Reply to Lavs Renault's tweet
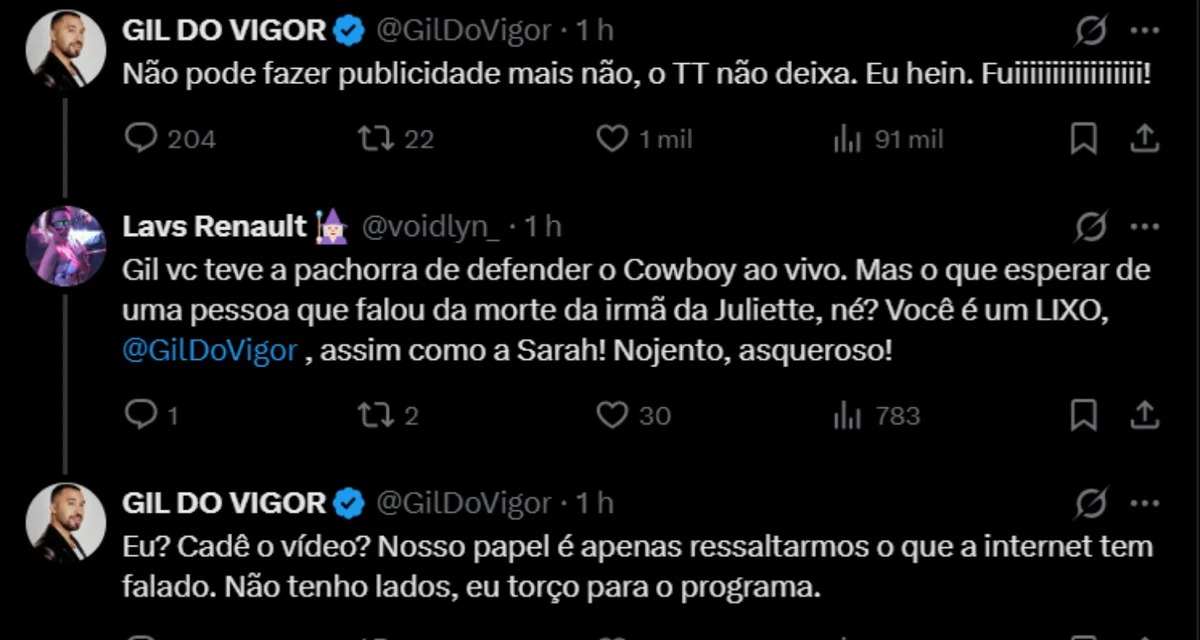This screenshot has height=640, width=1200. point(141,415)
